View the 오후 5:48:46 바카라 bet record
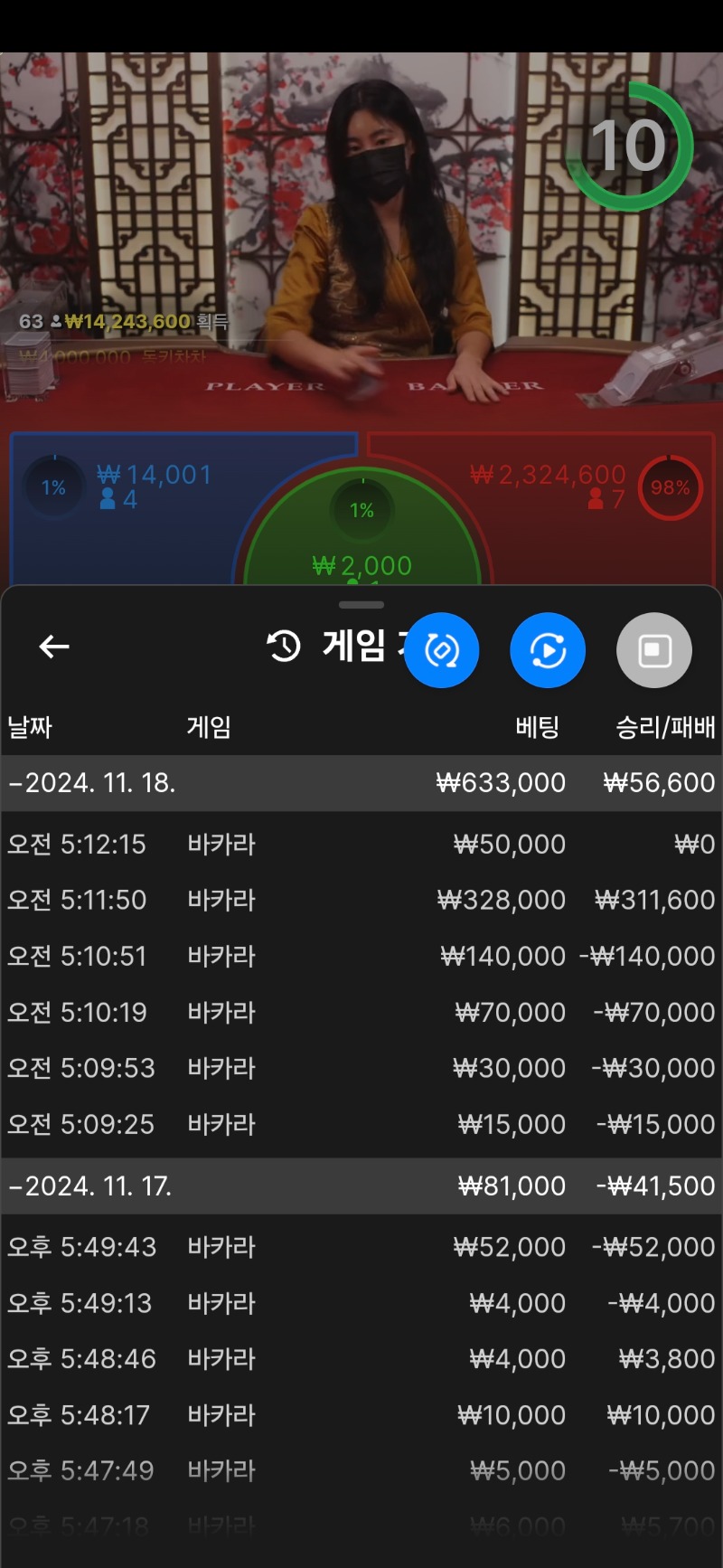This screenshot has width=723, height=1568. pos(361,1359)
